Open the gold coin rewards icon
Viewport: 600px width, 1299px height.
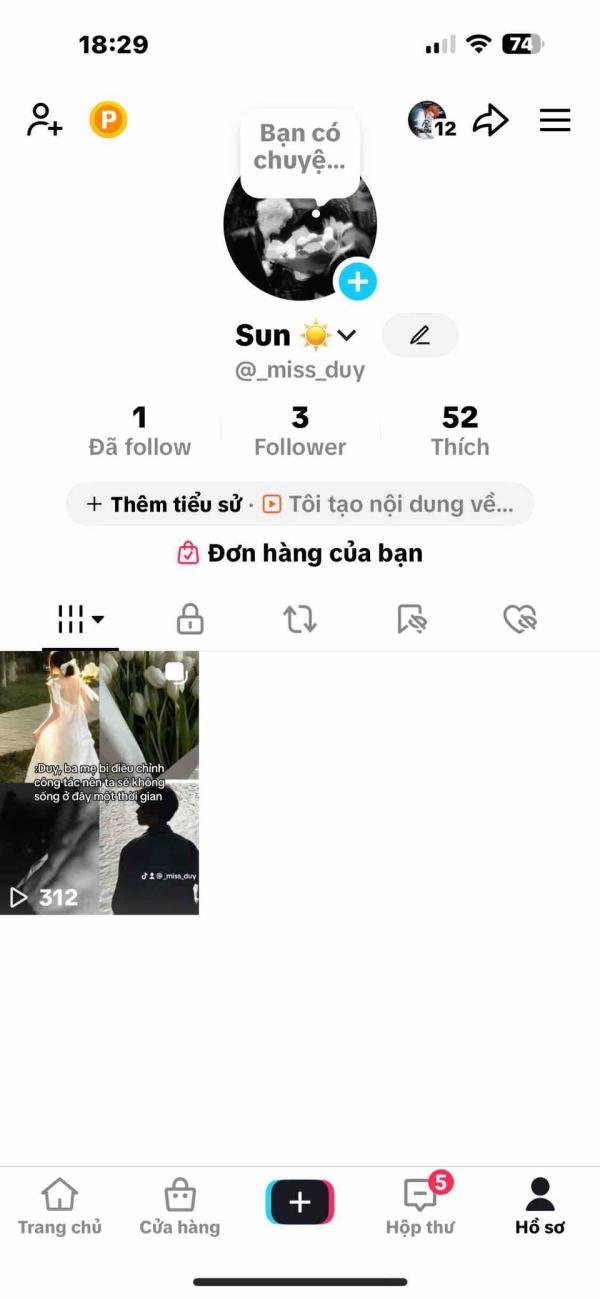point(108,121)
